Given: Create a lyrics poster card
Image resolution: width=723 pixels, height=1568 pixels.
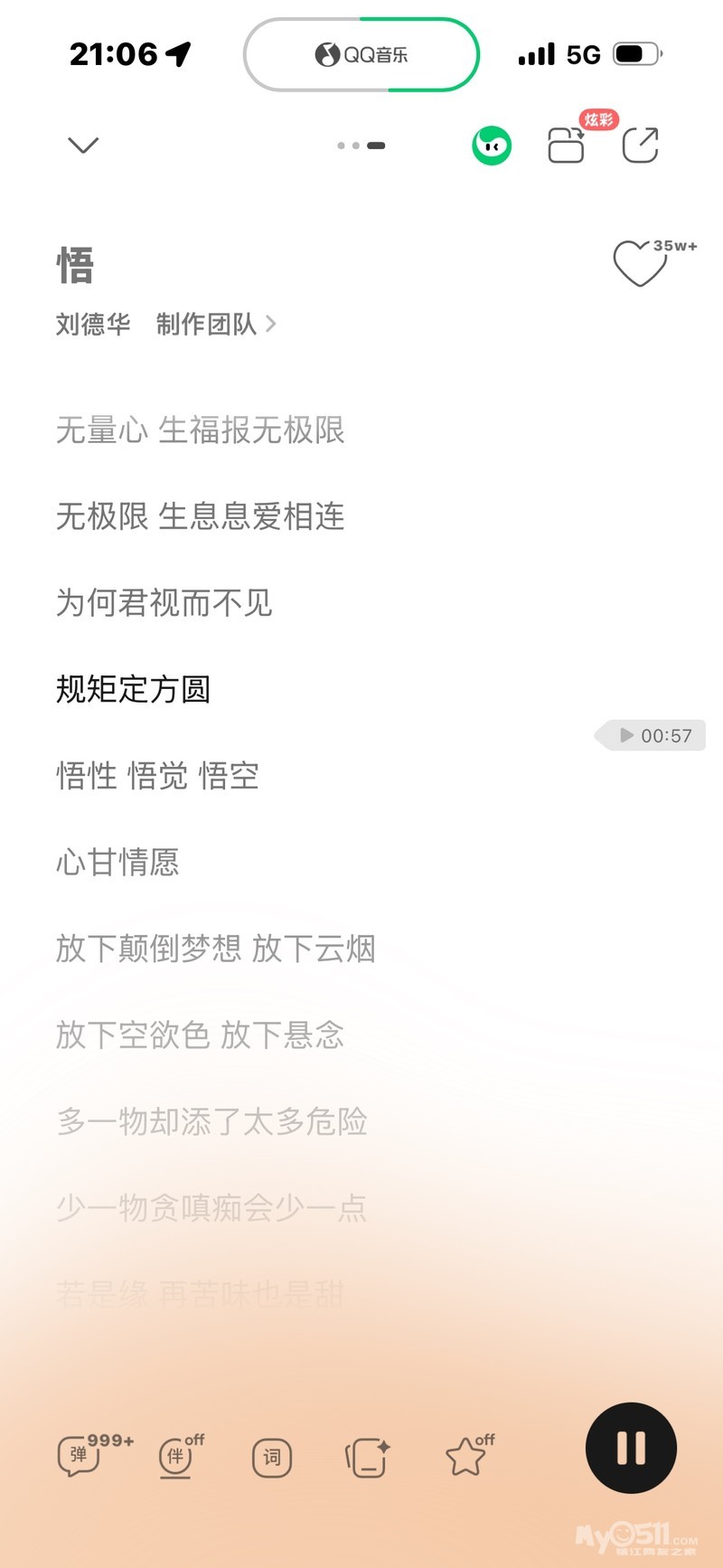Looking at the screenshot, I should click(x=367, y=1457).
